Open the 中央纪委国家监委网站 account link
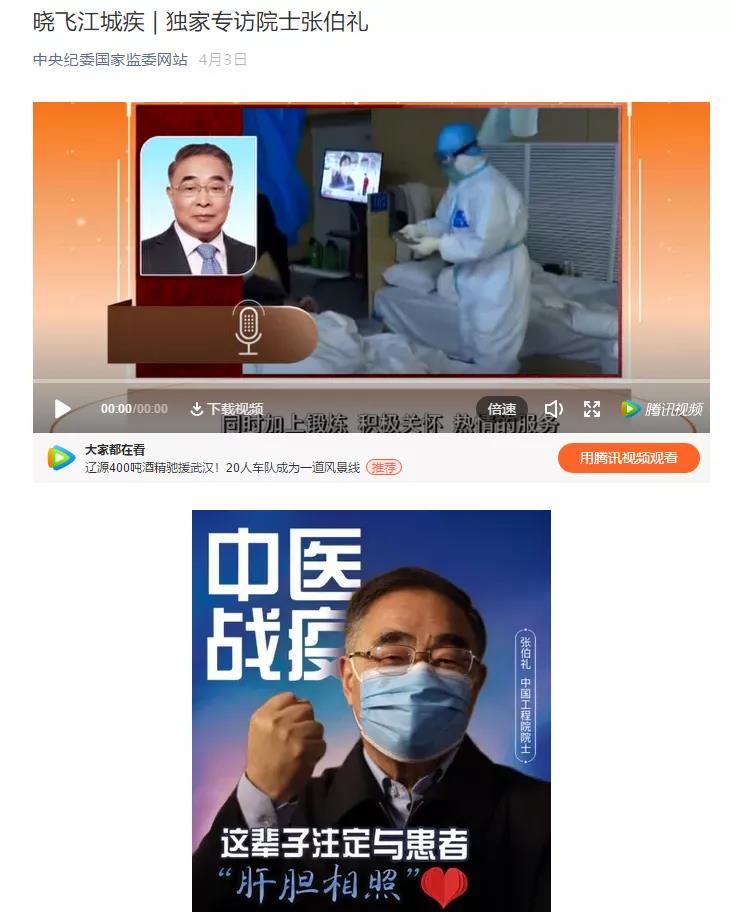 click(110, 60)
